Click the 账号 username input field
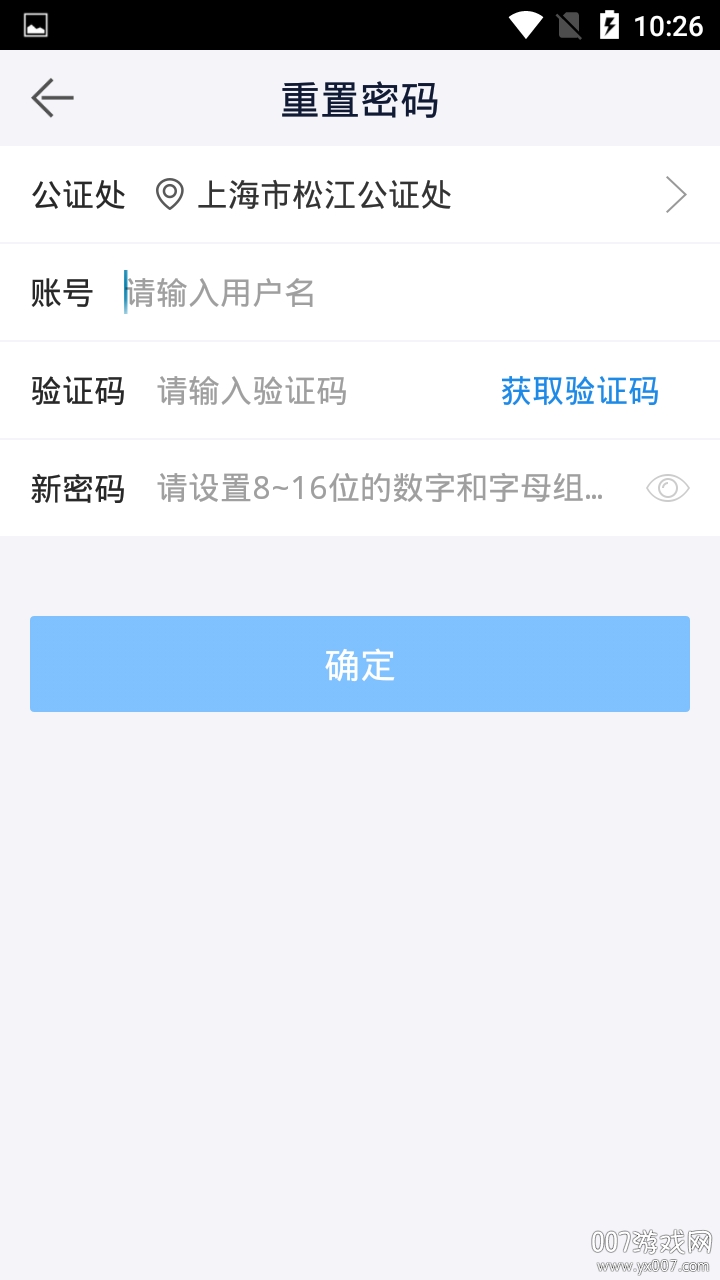The width and height of the screenshot is (720, 1280). click(x=300, y=292)
